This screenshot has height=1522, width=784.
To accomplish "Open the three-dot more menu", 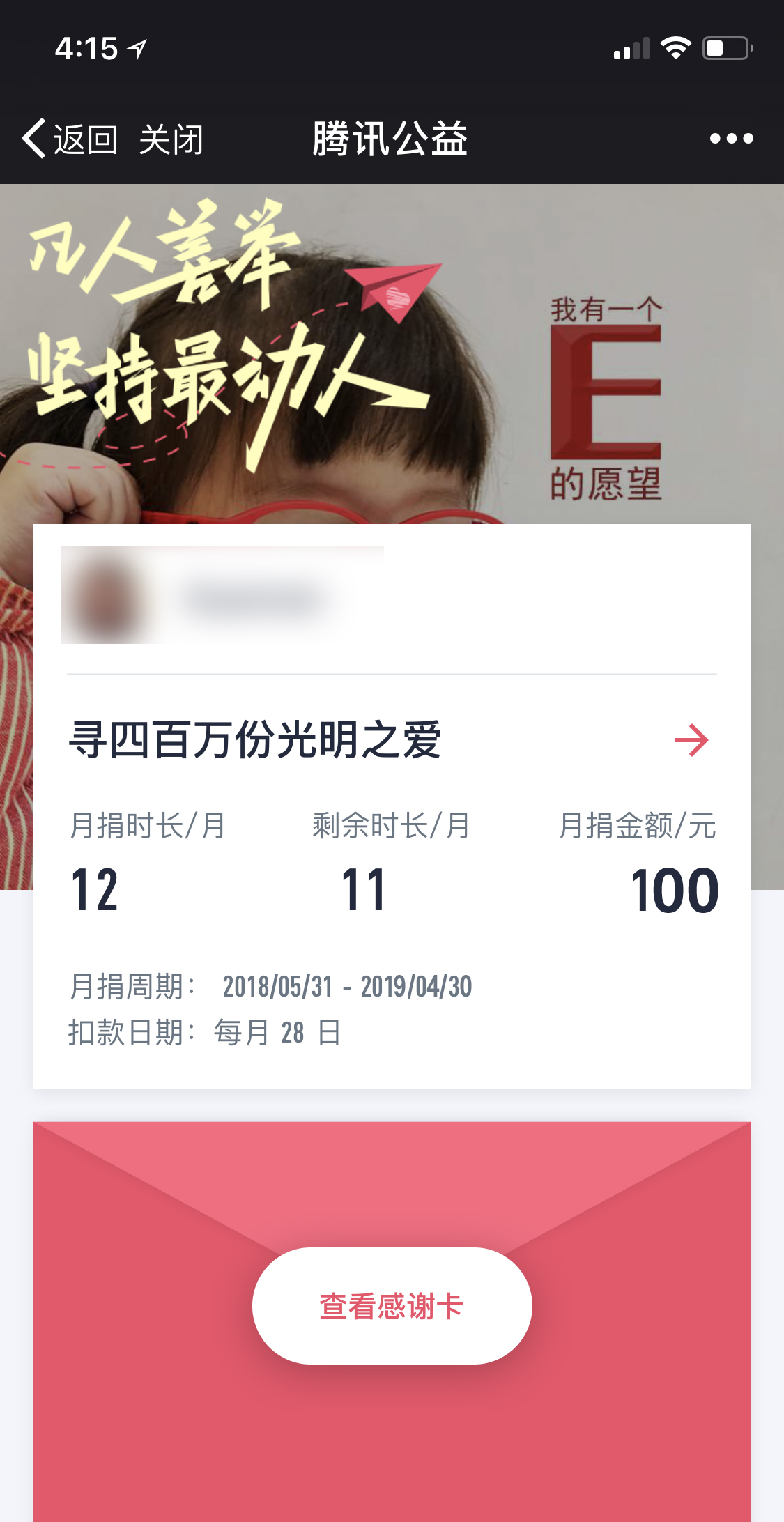I will coord(731,139).
